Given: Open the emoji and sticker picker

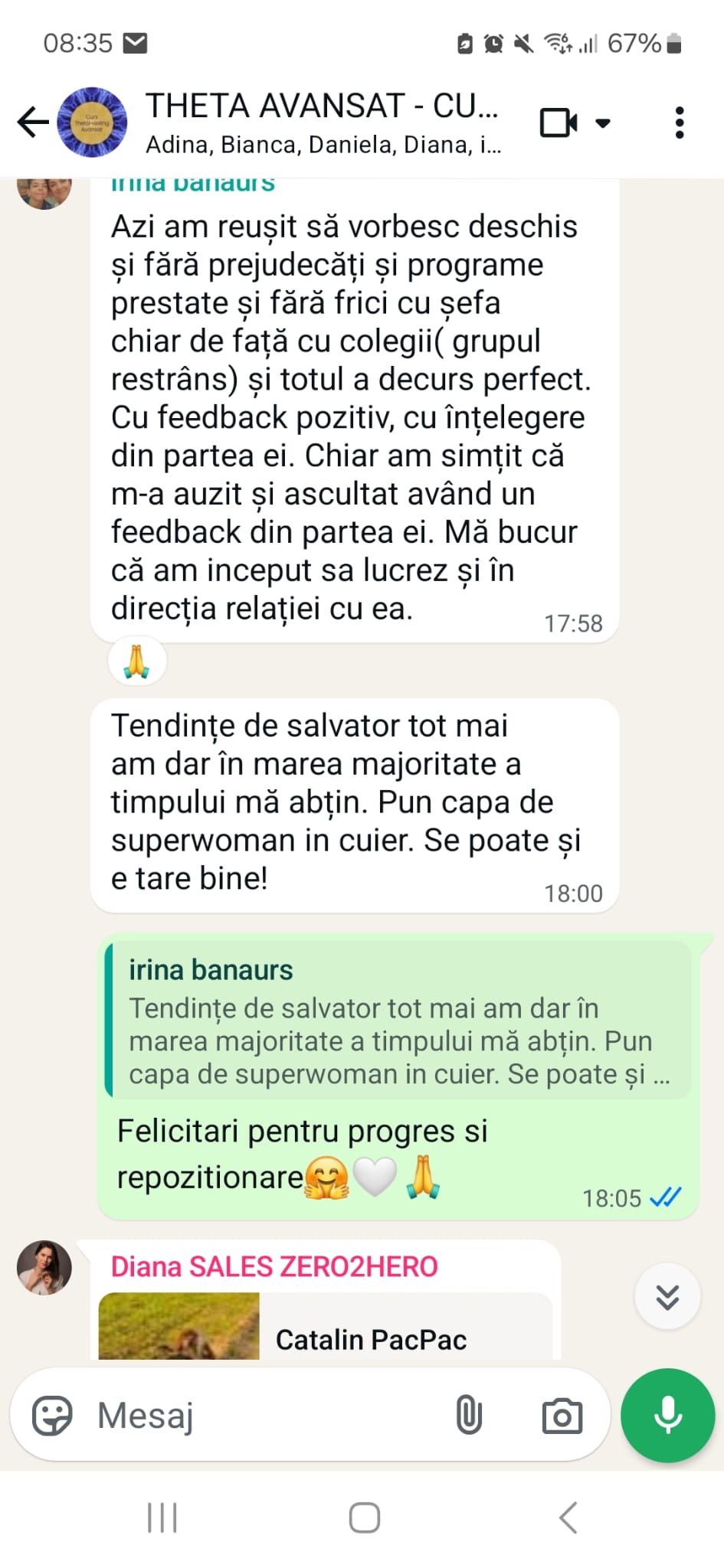Looking at the screenshot, I should (52, 1415).
